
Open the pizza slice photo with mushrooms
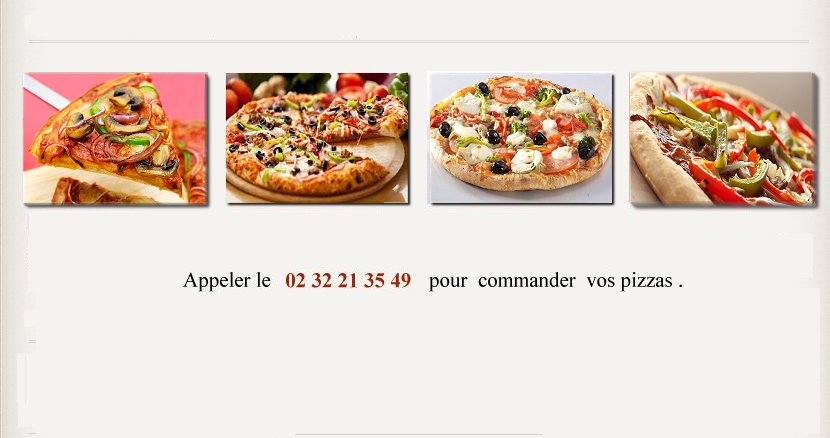point(115,138)
